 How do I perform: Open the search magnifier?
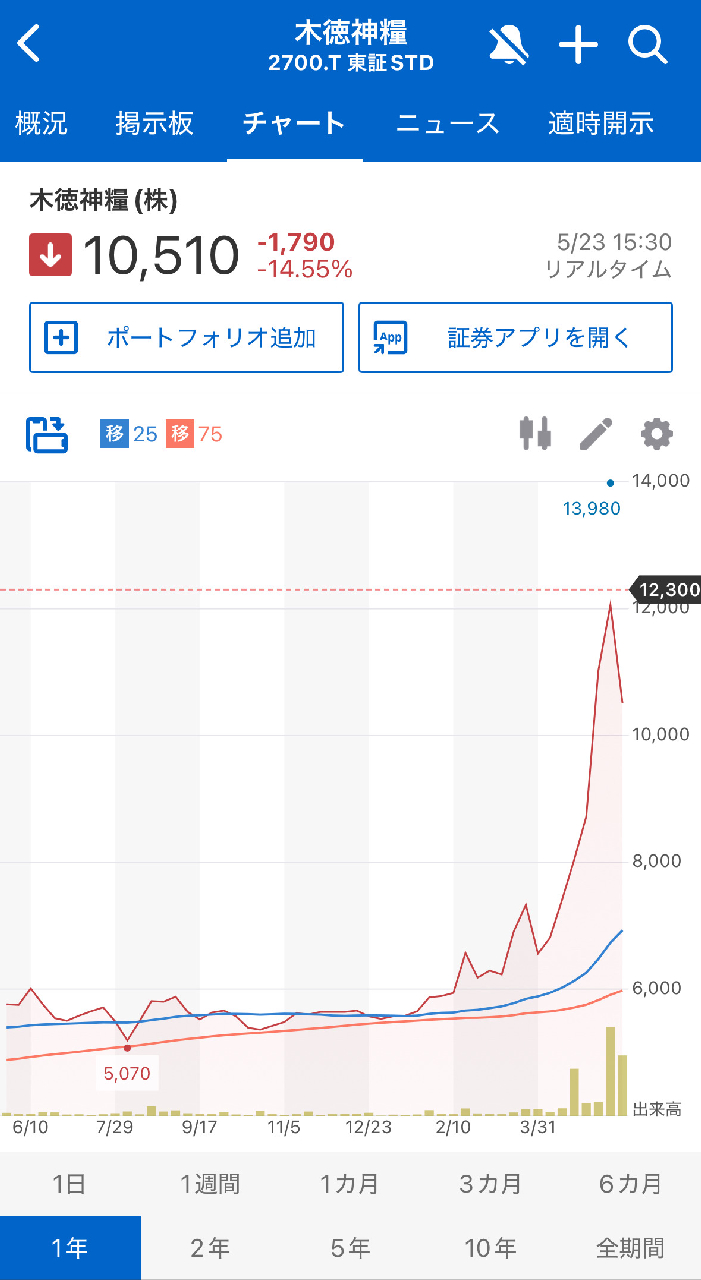[648, 46]
